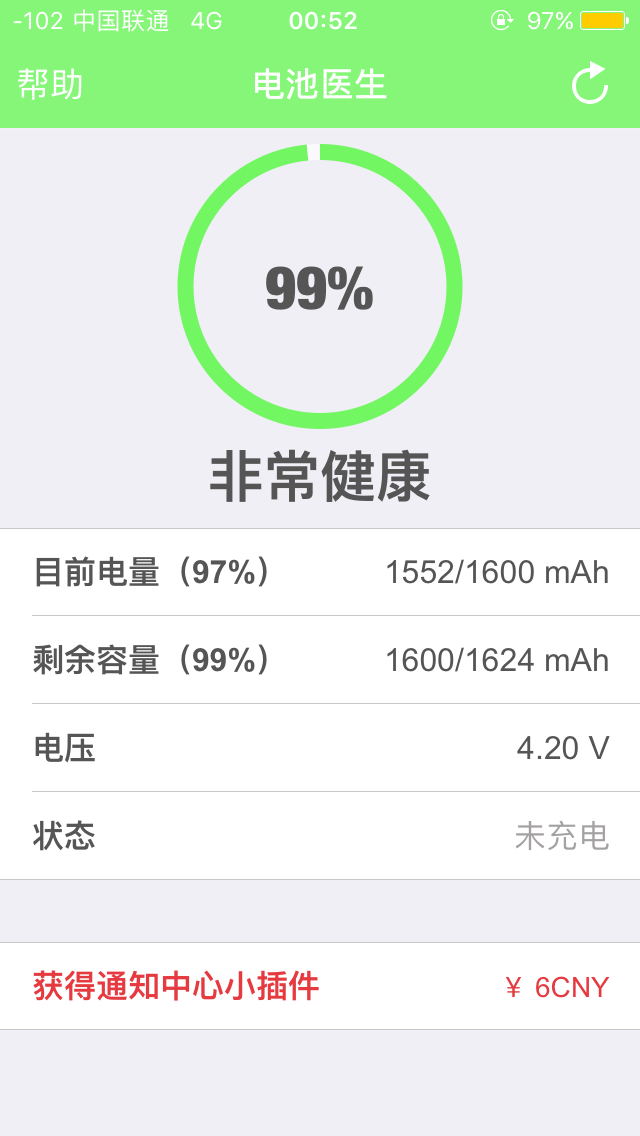Screen dimensions: 640x1136
Task: Open the 帮助 help page
Action: (50, 85)
